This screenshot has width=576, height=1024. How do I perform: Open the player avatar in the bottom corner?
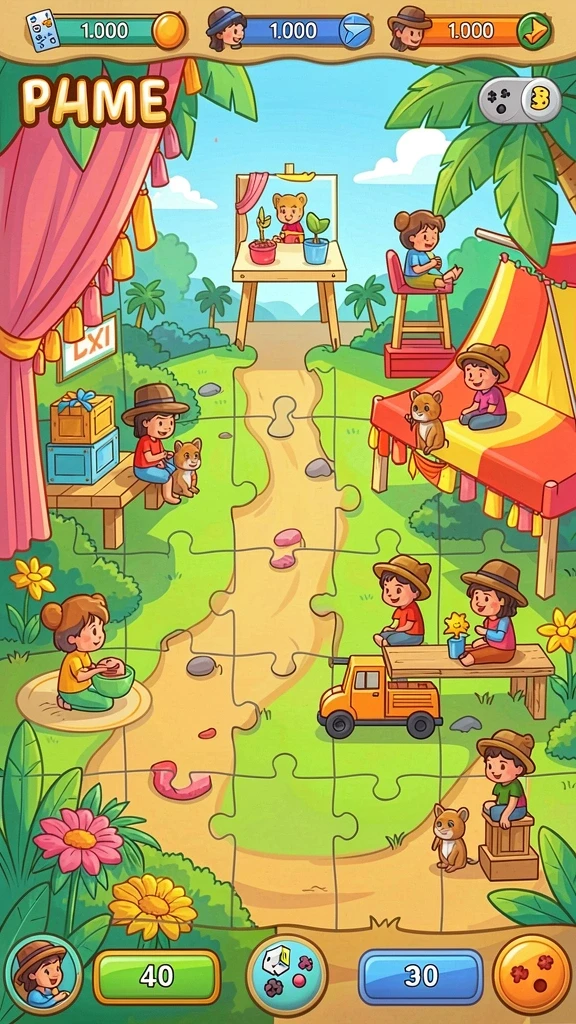point(42,973)
